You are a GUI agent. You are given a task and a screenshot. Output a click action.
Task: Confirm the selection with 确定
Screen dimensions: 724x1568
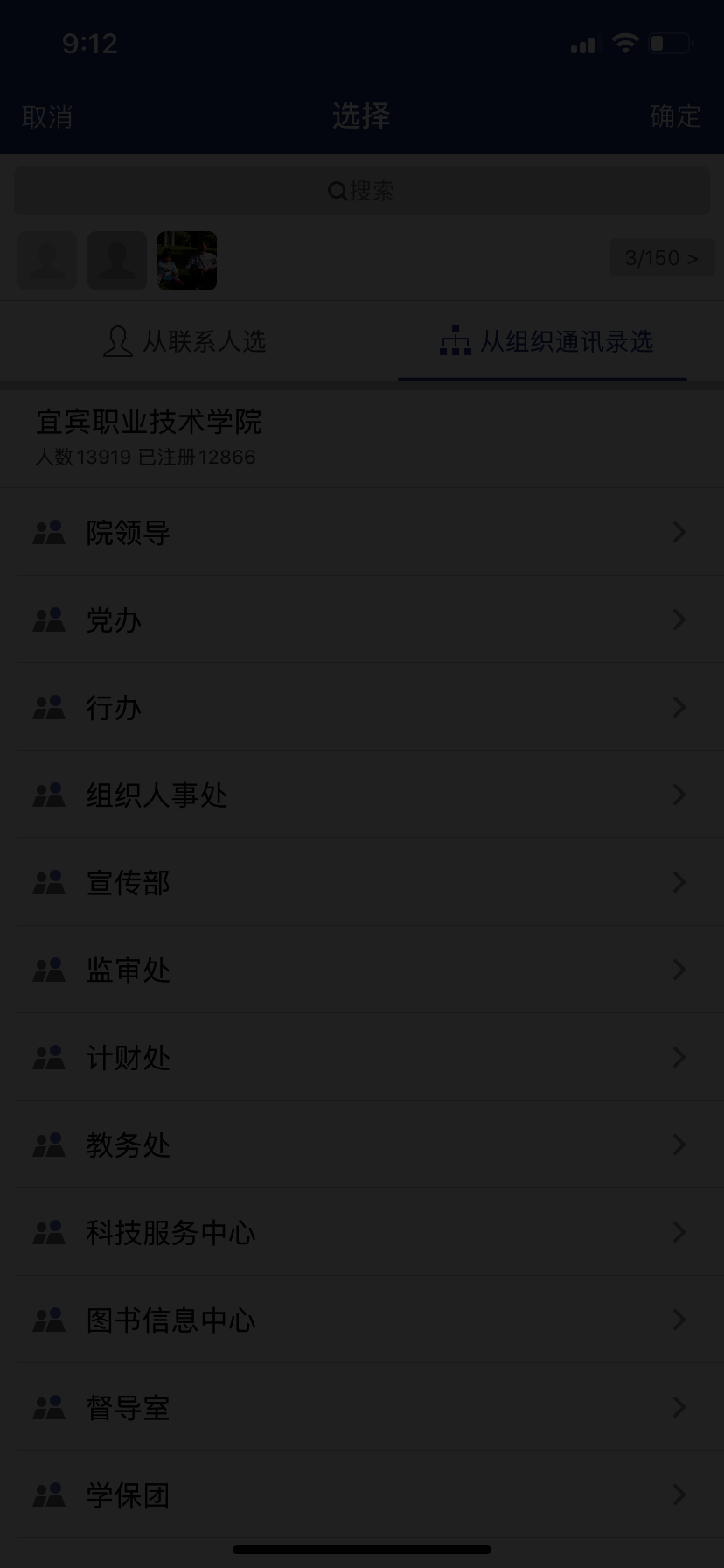click(x=675, y=116)
